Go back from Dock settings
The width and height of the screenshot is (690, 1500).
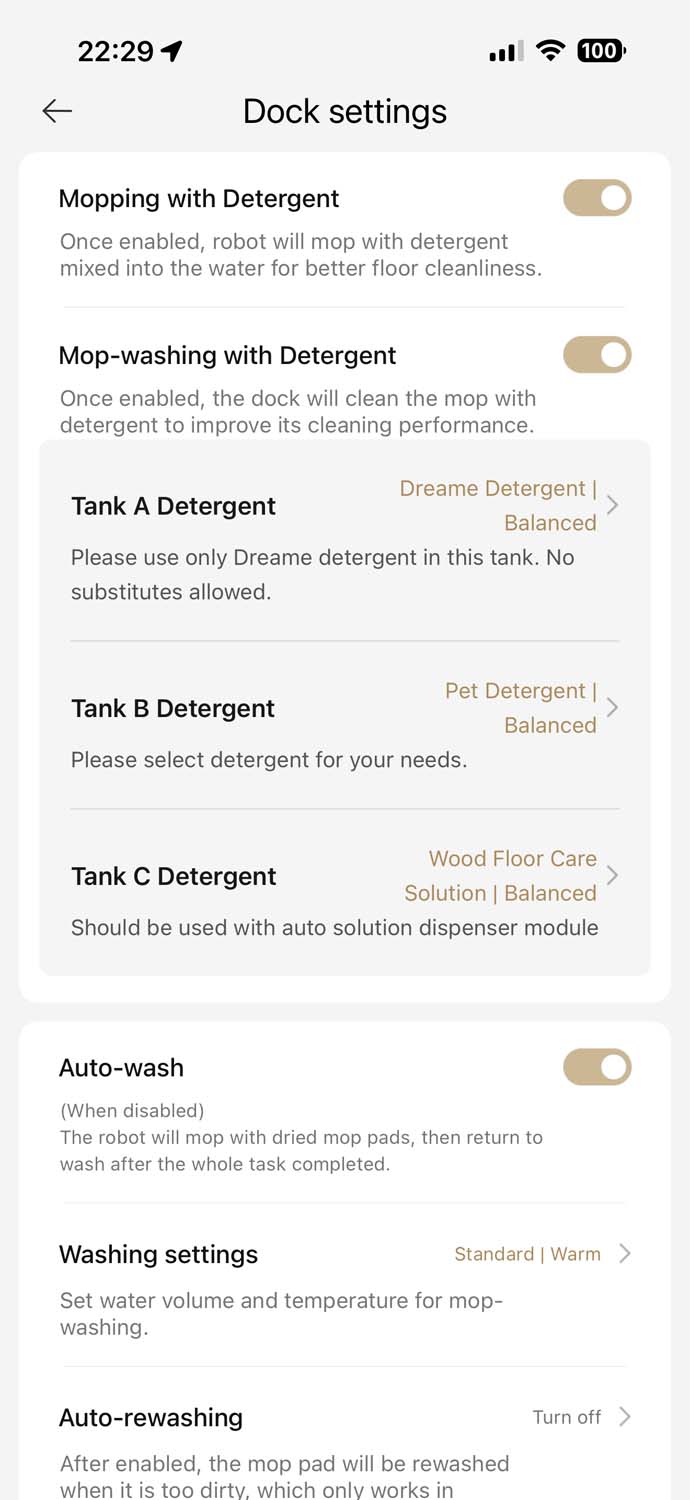(57, 111)
